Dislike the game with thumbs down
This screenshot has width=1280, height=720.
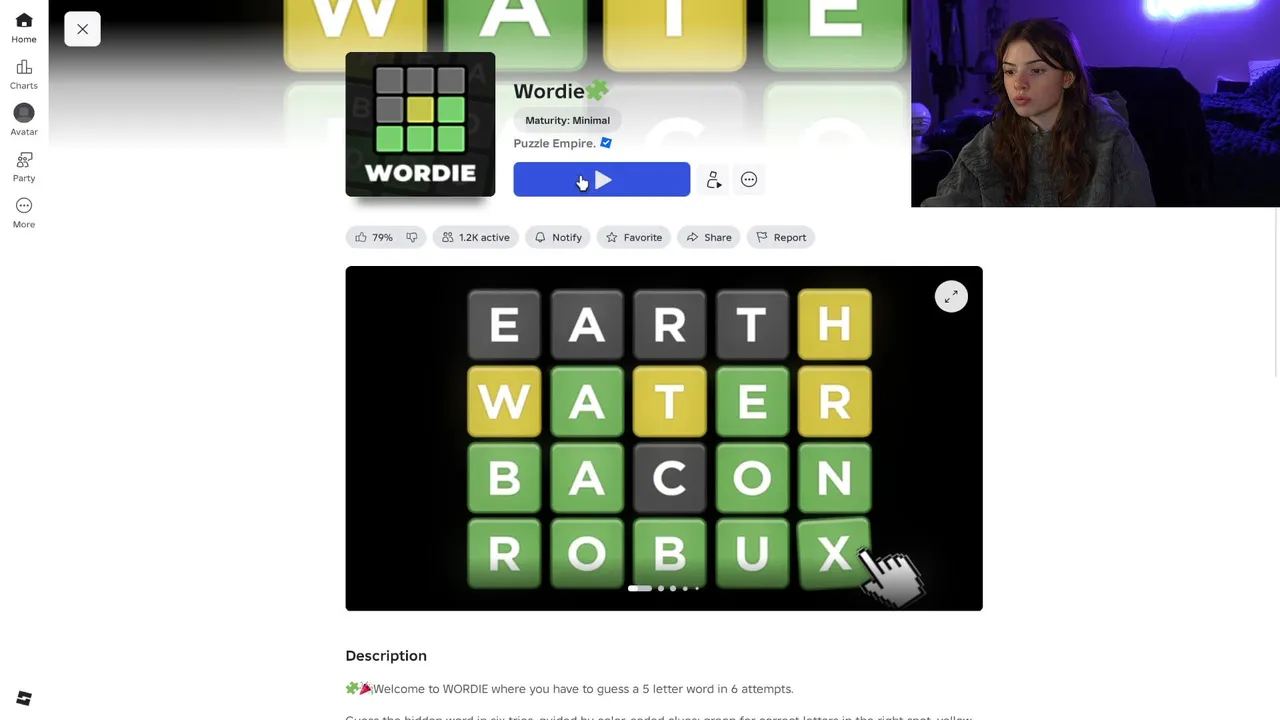click(x=412, y=237)
